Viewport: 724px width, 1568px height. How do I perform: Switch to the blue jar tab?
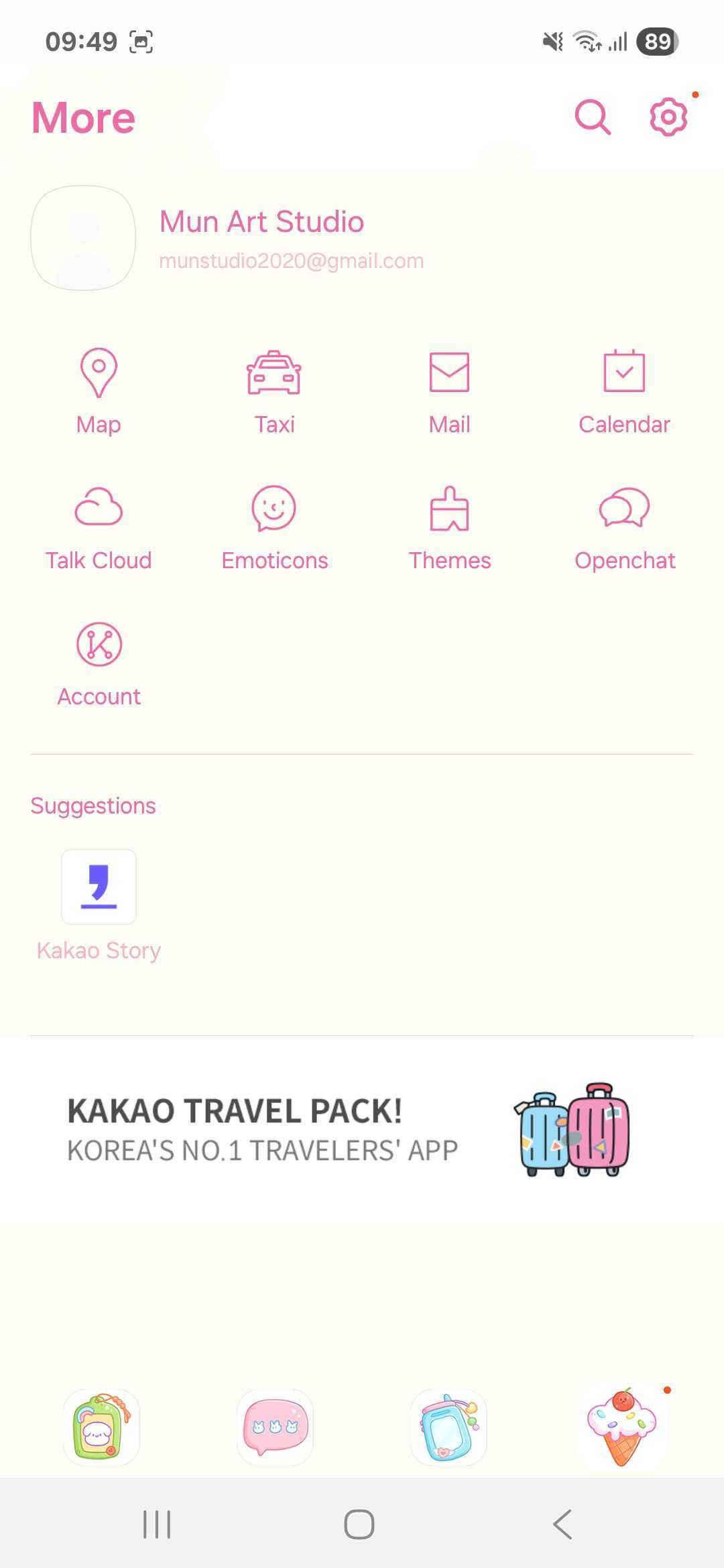coord(448,1427)
